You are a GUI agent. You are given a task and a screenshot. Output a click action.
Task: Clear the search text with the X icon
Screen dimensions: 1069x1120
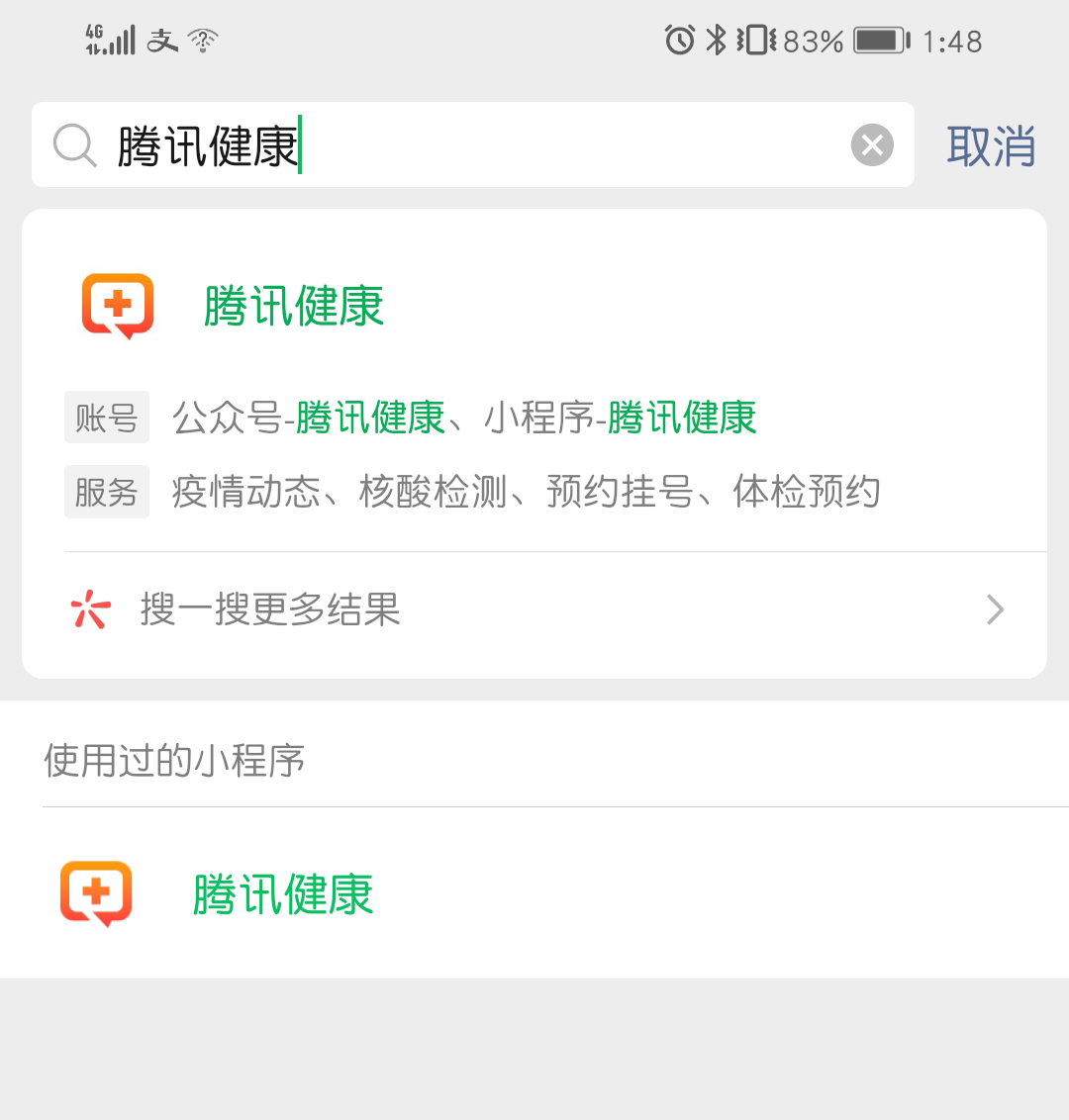click(x=872, y=145)
